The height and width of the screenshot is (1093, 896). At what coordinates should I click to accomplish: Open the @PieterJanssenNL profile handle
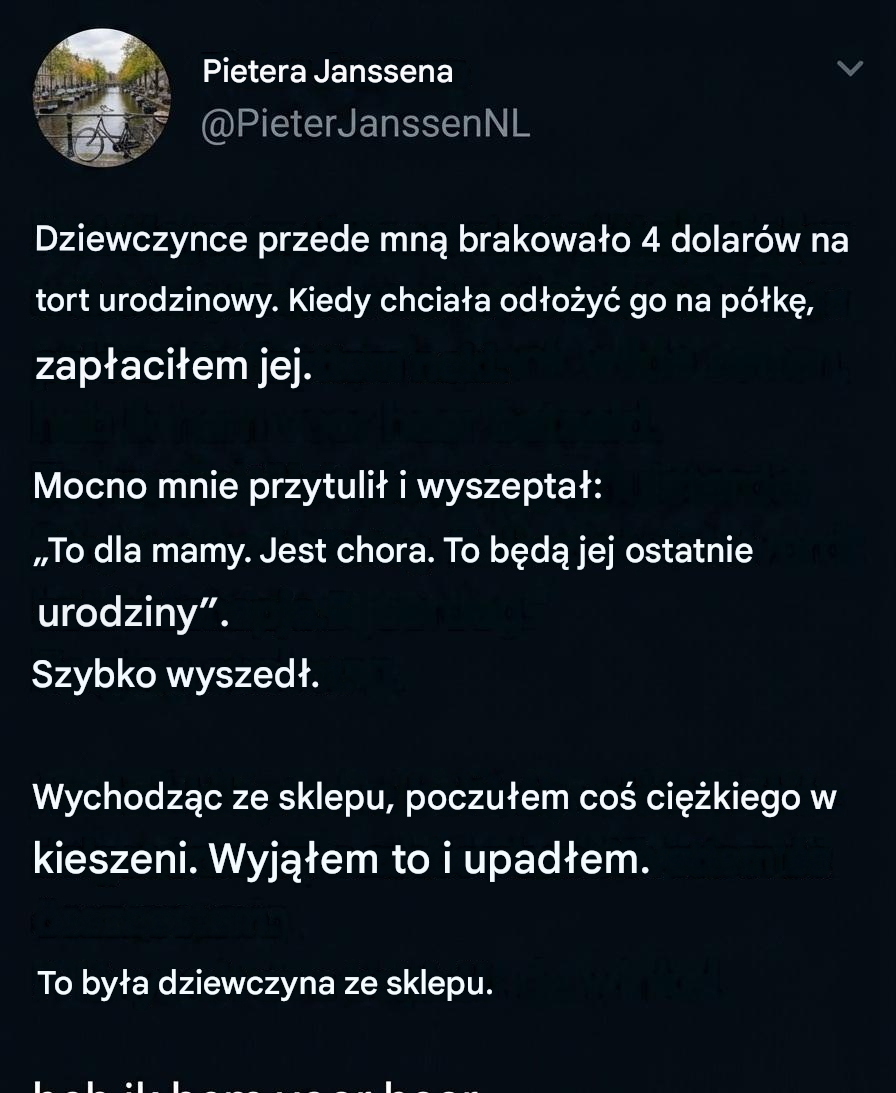point(365,124)
